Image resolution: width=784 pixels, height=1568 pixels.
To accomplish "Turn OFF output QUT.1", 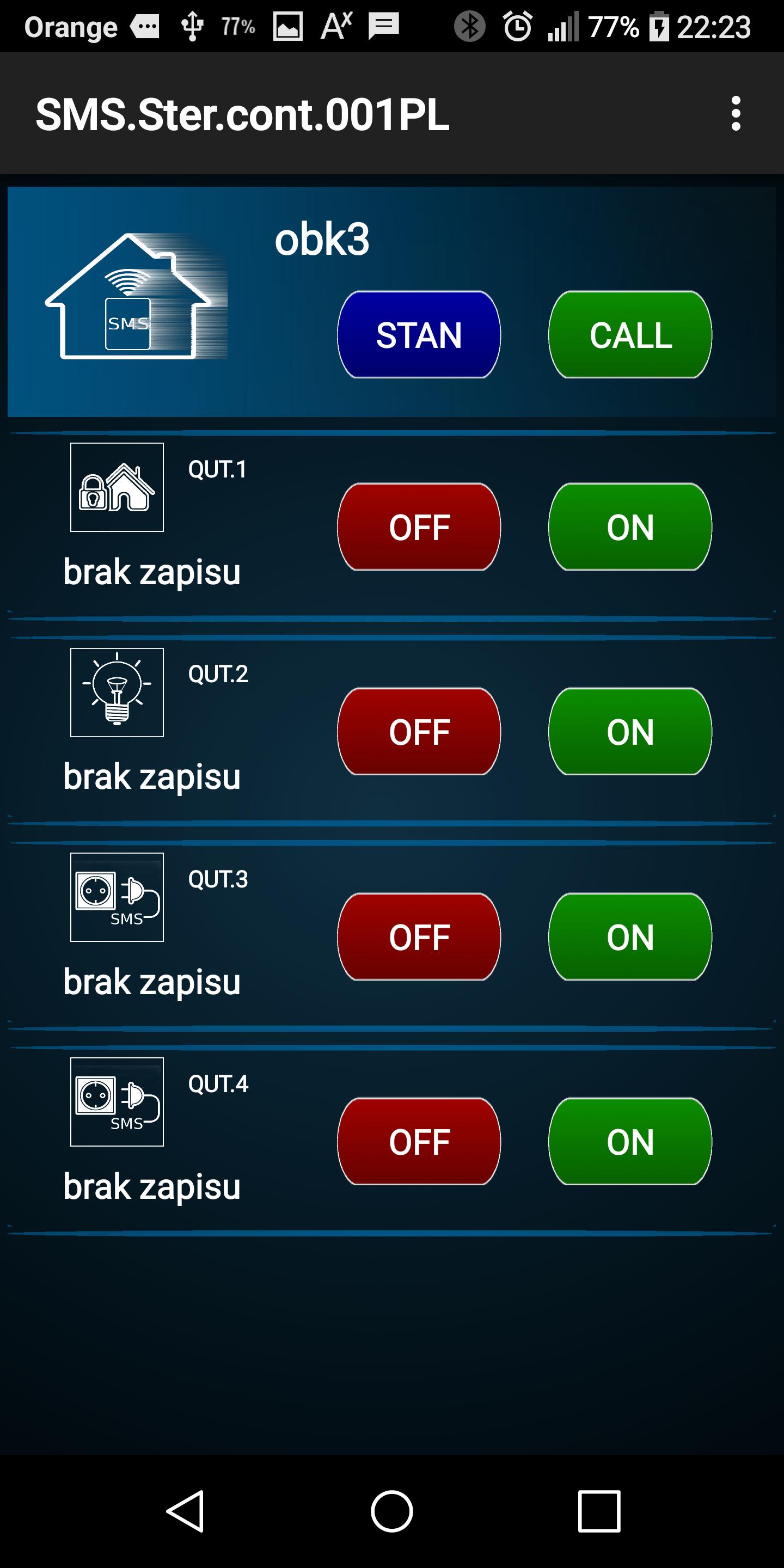I will [419, 526].
